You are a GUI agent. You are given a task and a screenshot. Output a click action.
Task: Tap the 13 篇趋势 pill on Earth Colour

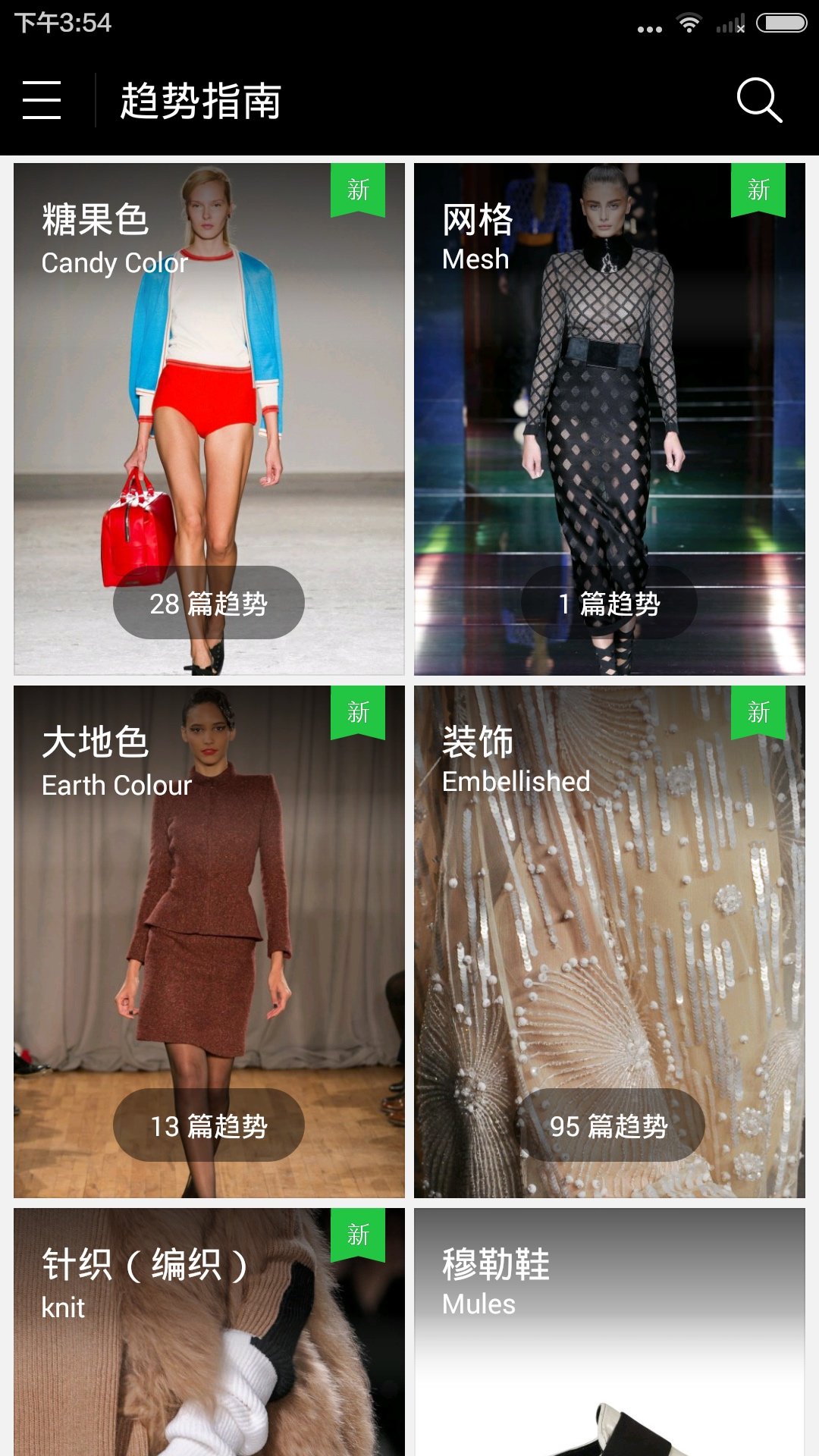(x=209, y=1125)
